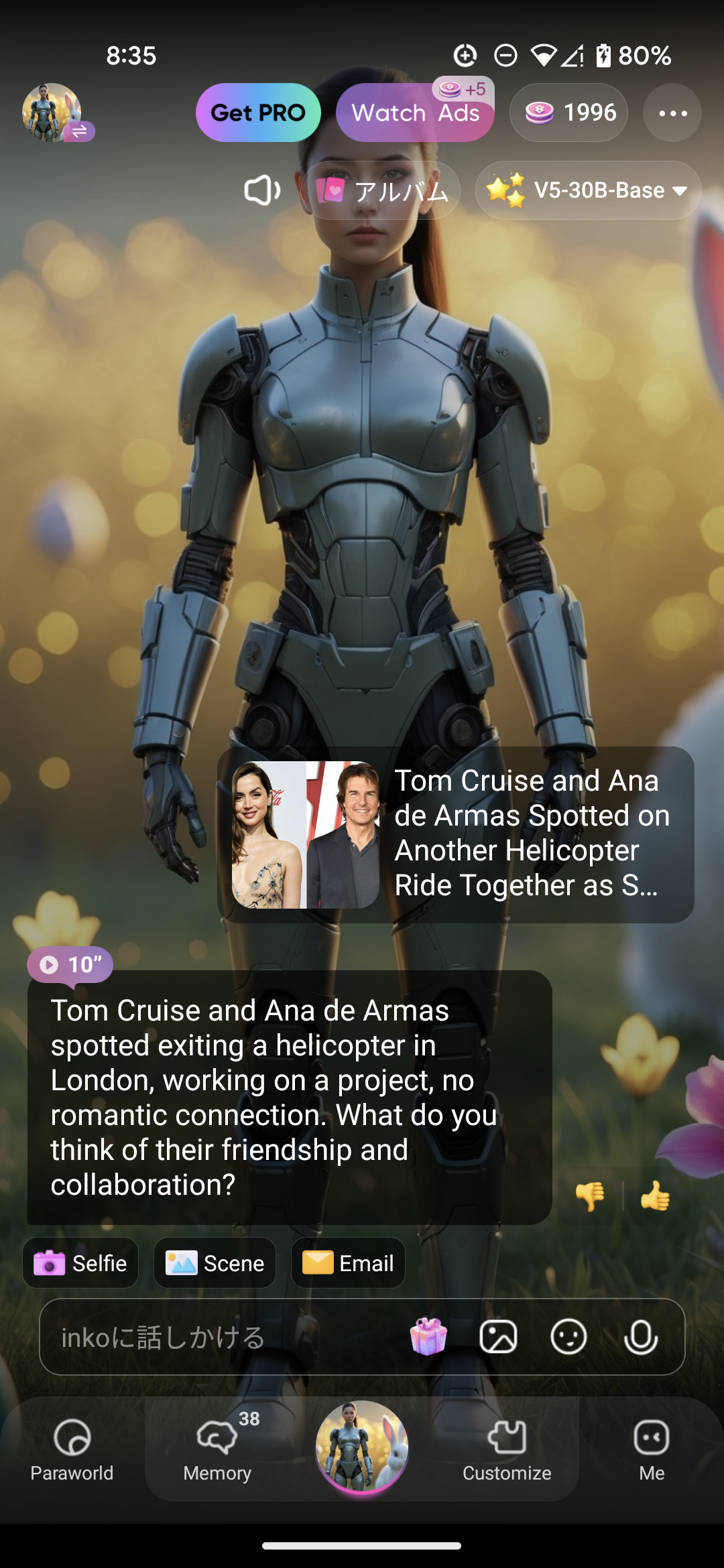Image resolution: width=724 pixels, height=1568 pixels.
Task: Open the Tom Cruise helicopter news card
Action: tap(456, 834)
